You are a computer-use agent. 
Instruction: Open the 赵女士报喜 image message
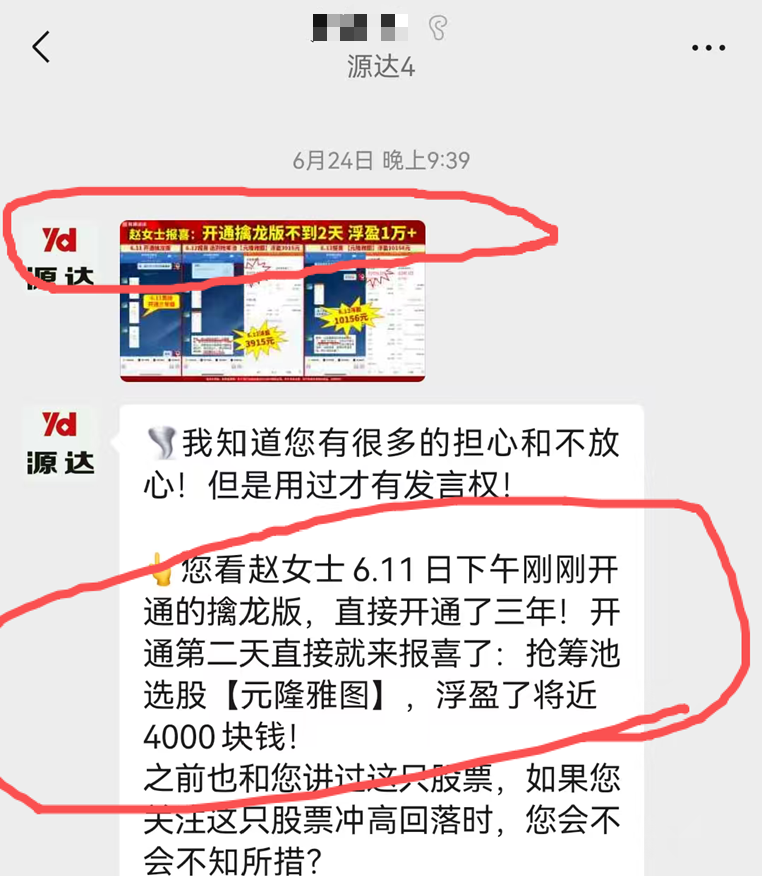click(x=272, y=301)
